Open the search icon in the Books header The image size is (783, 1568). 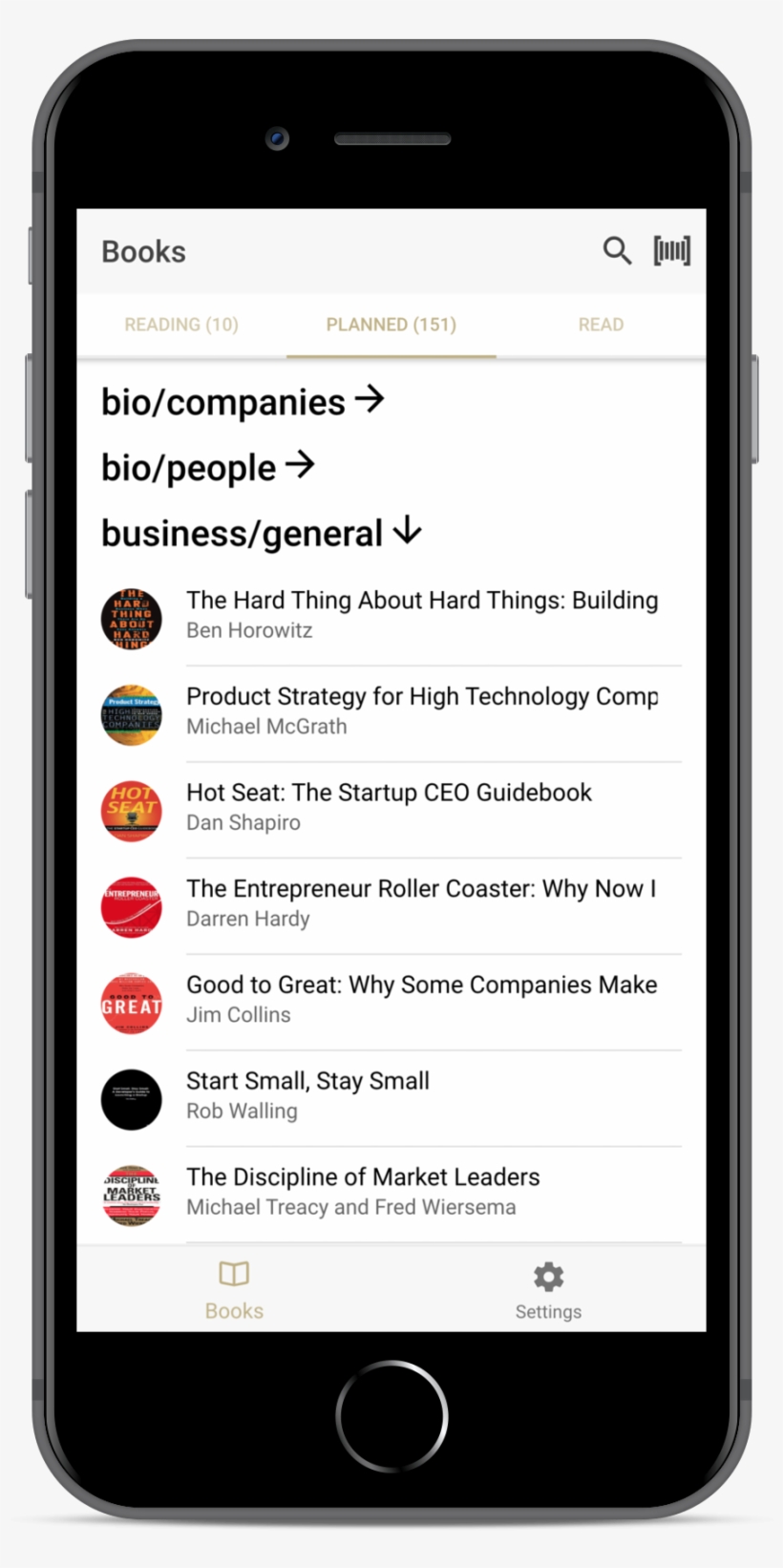[x=617, y=251]
